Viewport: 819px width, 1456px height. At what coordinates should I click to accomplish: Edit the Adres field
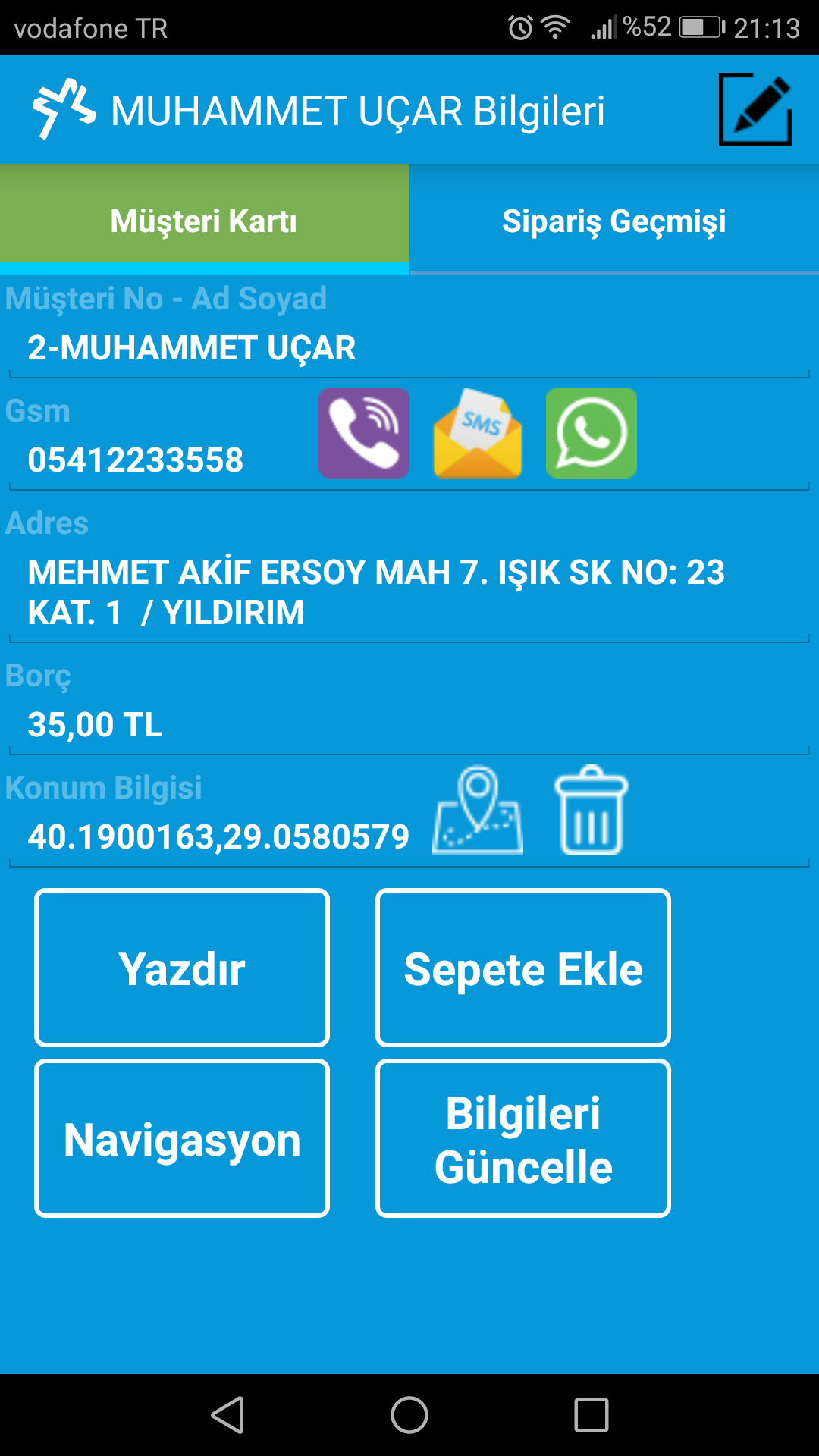click(409, 592)
